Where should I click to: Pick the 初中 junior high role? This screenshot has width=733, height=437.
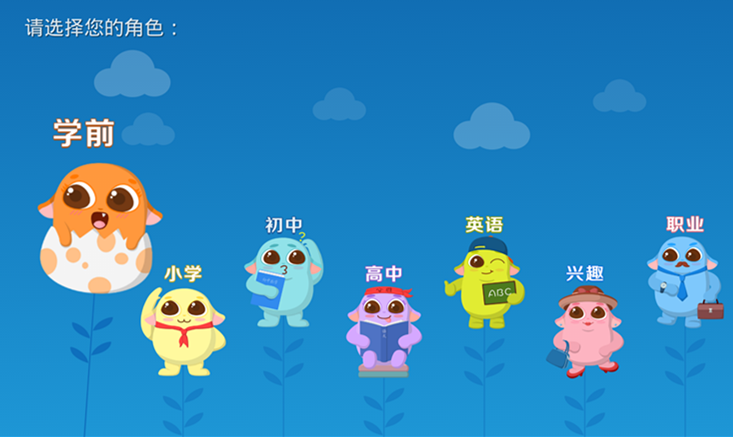pyautogui.click(x=284, y=280)
